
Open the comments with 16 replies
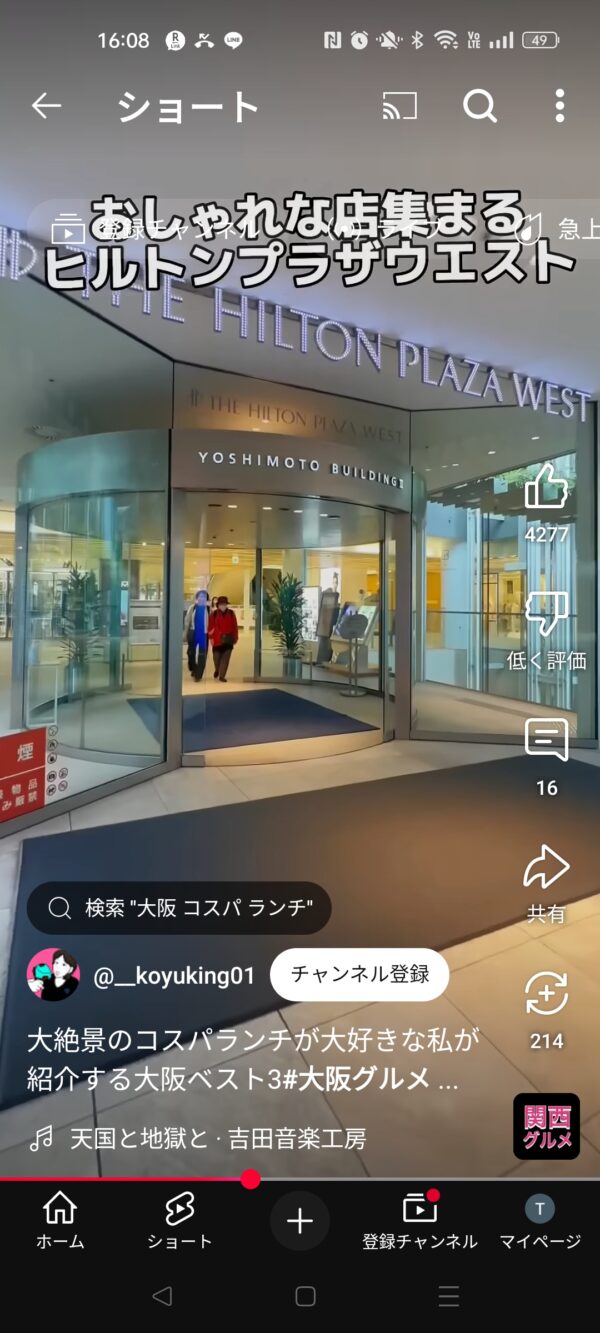[x=546, y=741]
